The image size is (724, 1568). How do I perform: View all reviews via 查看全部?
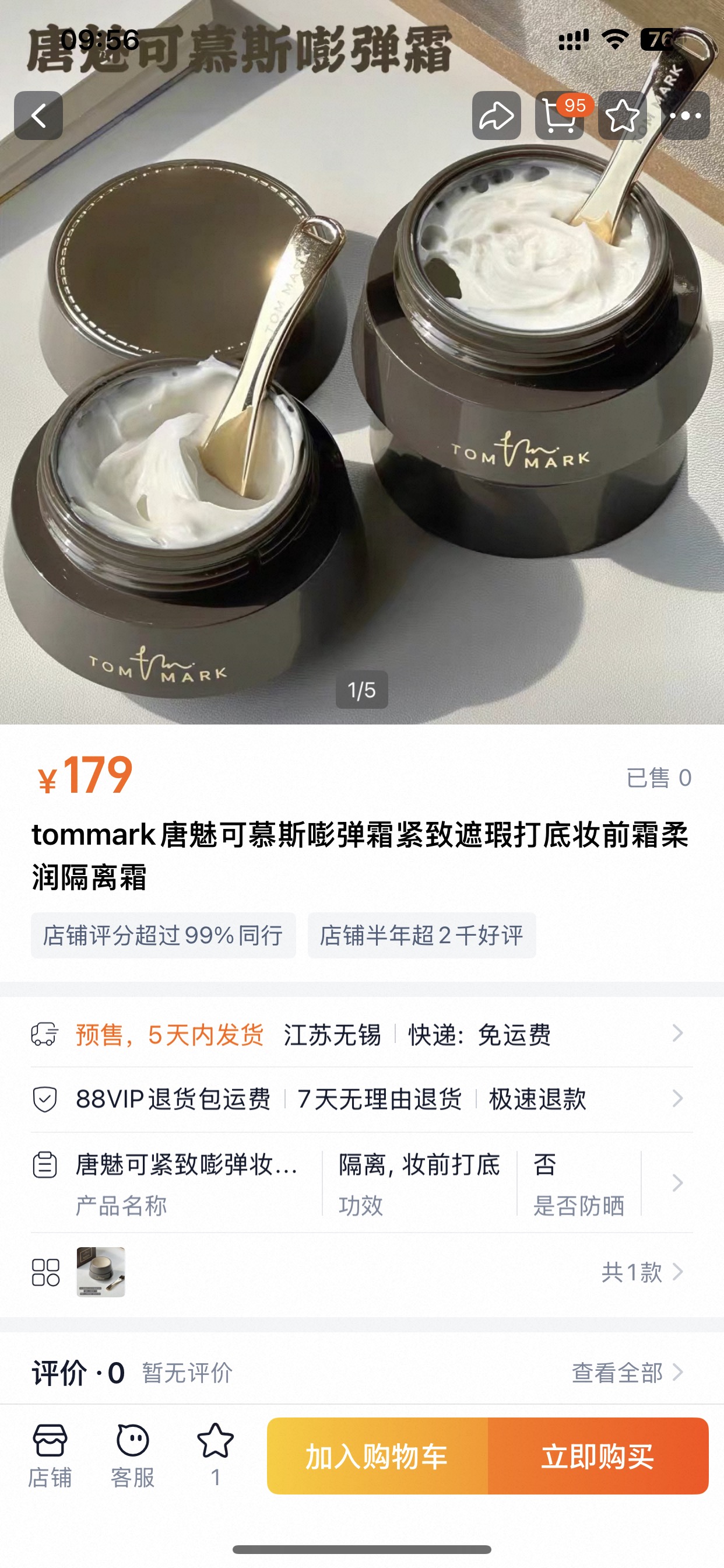627,1373
